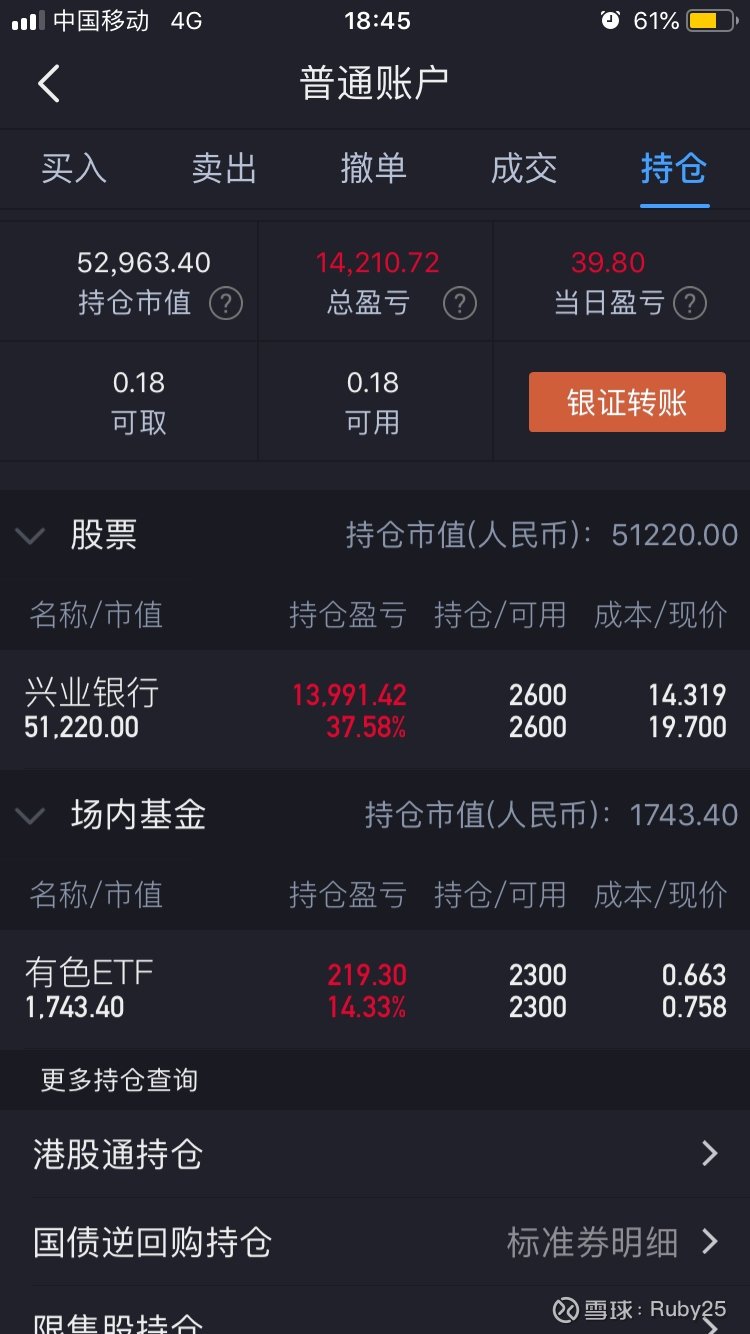Collapse the 股票 section
Viewport: 750px width, 1334px height.
[31, 536]
